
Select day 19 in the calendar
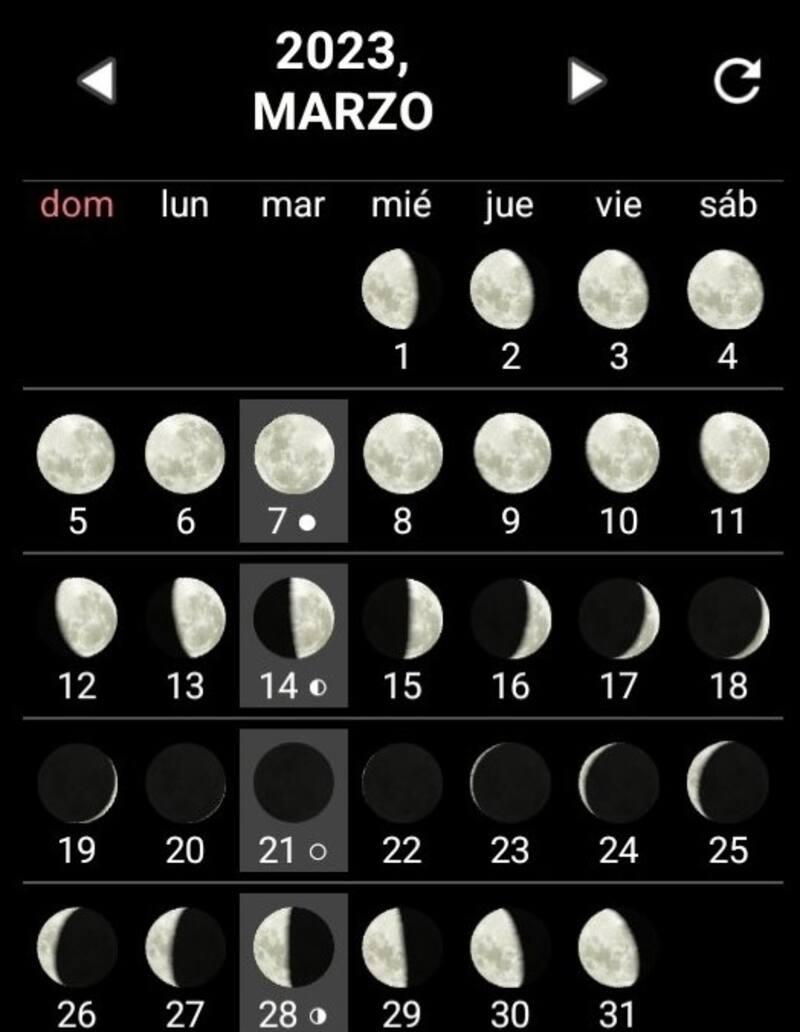pyautogui.click(x=76, y=799)
